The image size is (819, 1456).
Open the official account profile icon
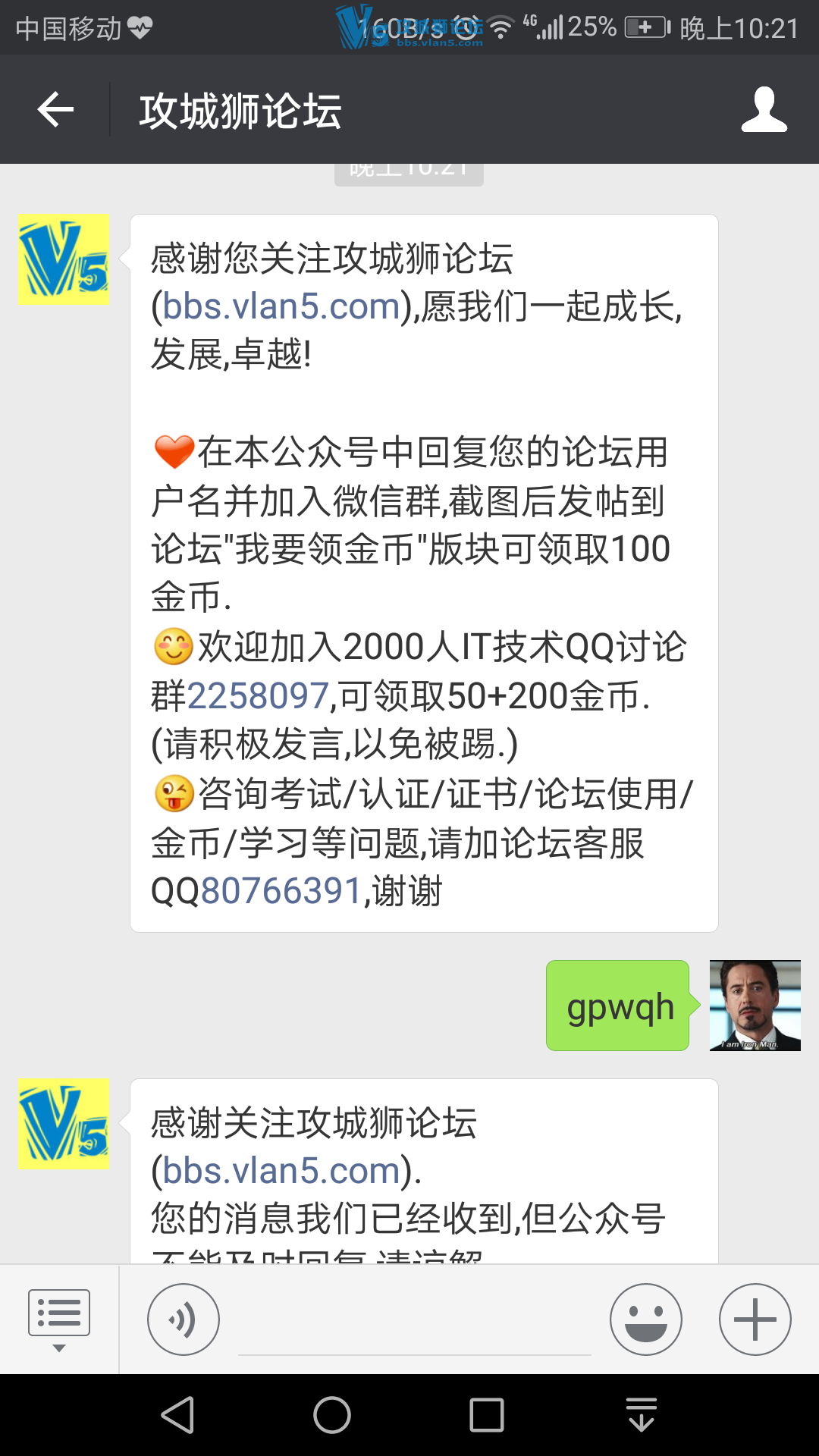click(764, 110)
